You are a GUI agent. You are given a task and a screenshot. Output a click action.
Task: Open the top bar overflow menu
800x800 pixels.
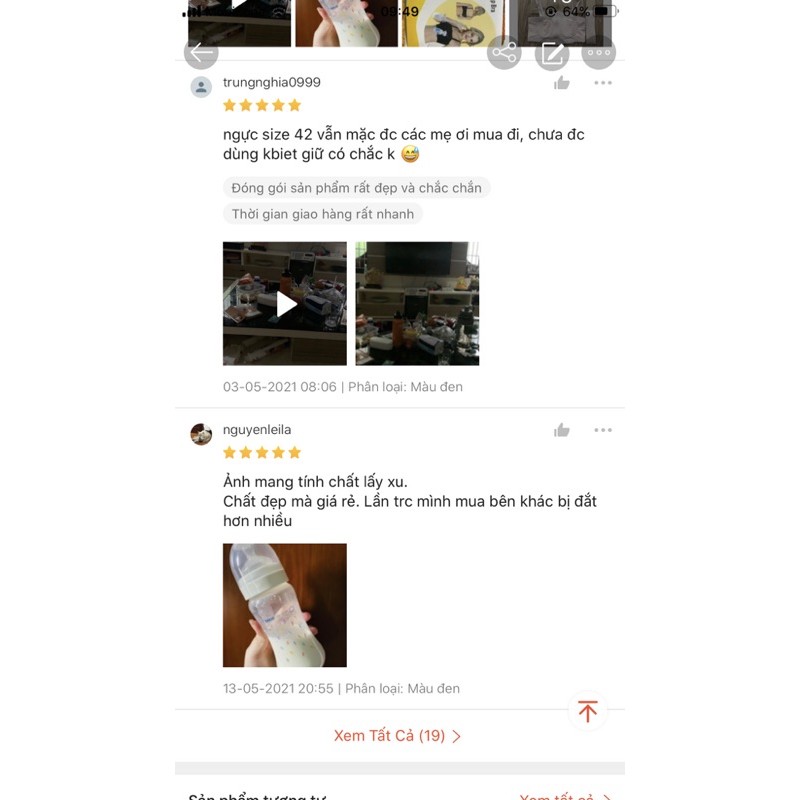599,53
